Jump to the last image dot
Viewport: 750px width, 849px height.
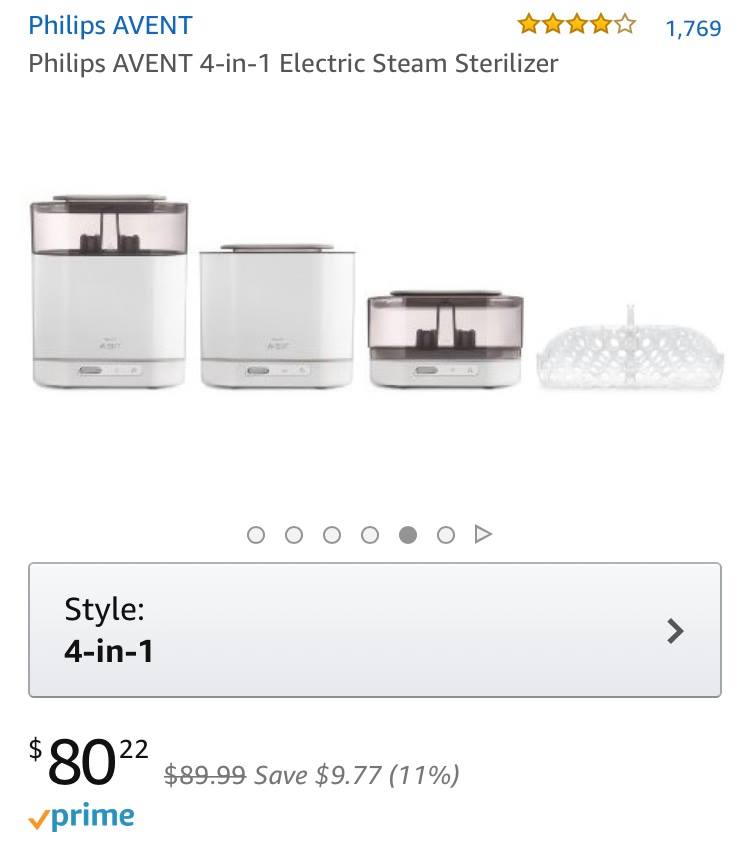(x=446, y=535)
